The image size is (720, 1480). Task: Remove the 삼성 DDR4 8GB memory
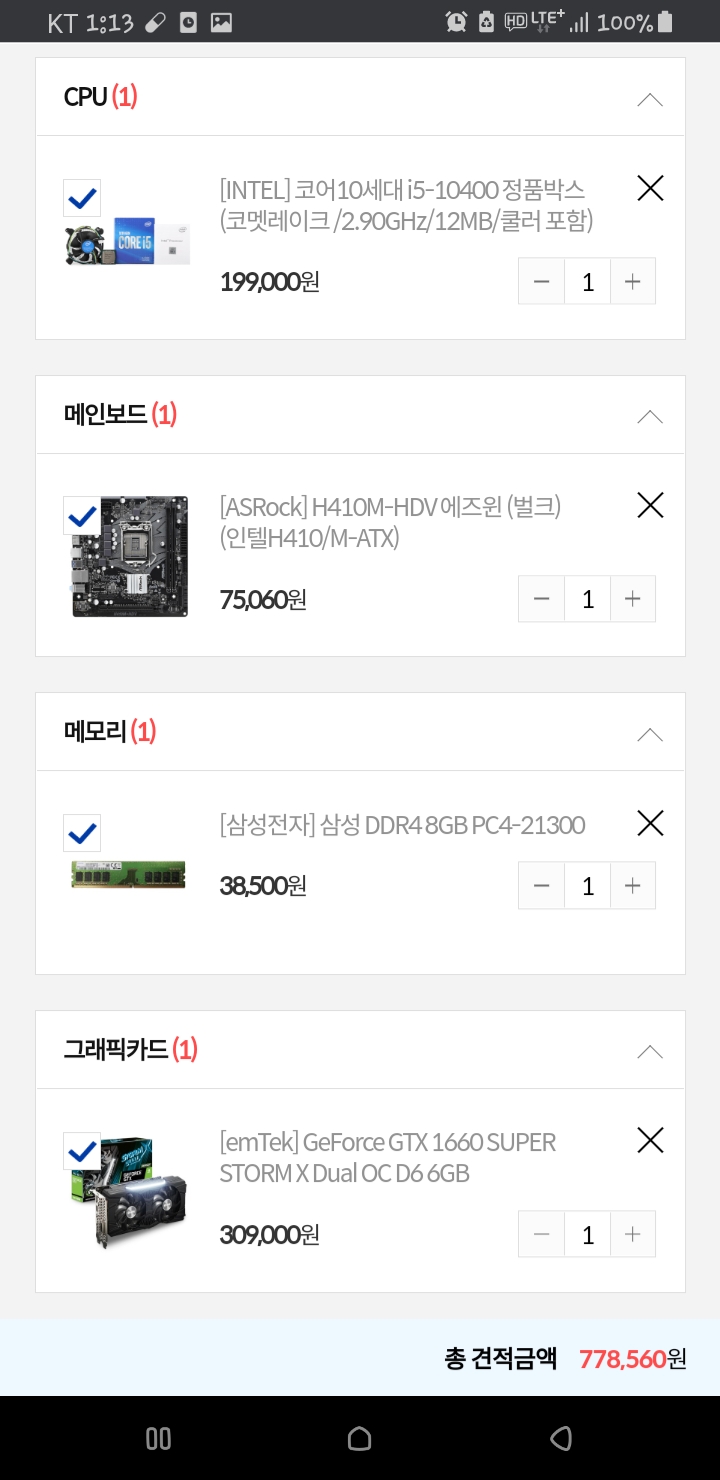click(x=650, y=824)
